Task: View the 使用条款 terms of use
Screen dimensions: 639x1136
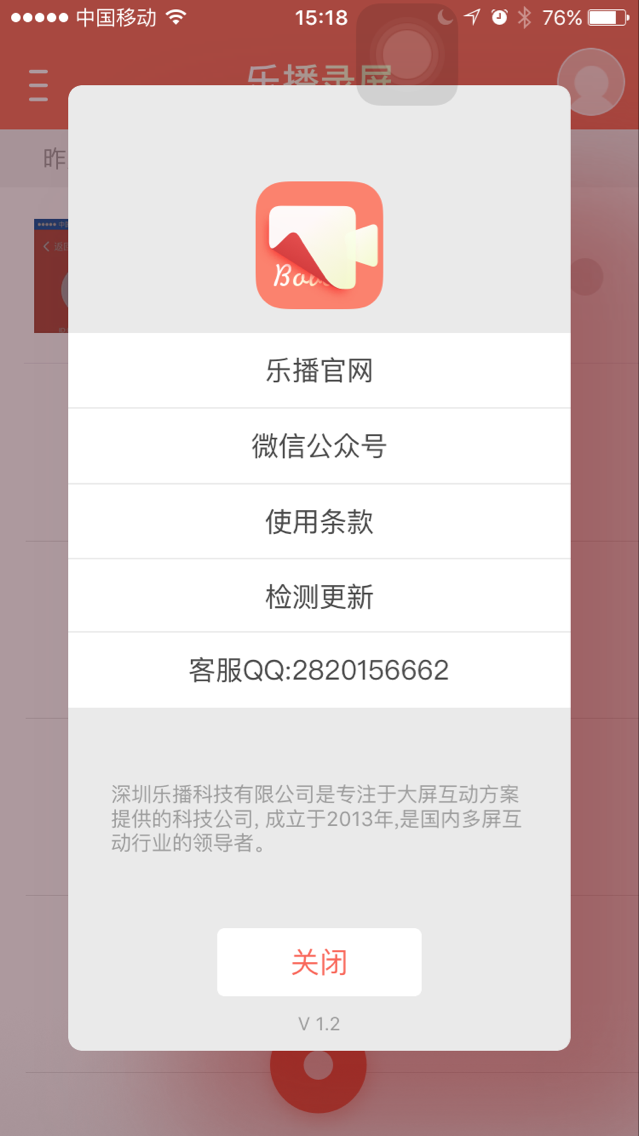Action: (x=319, y=521)
